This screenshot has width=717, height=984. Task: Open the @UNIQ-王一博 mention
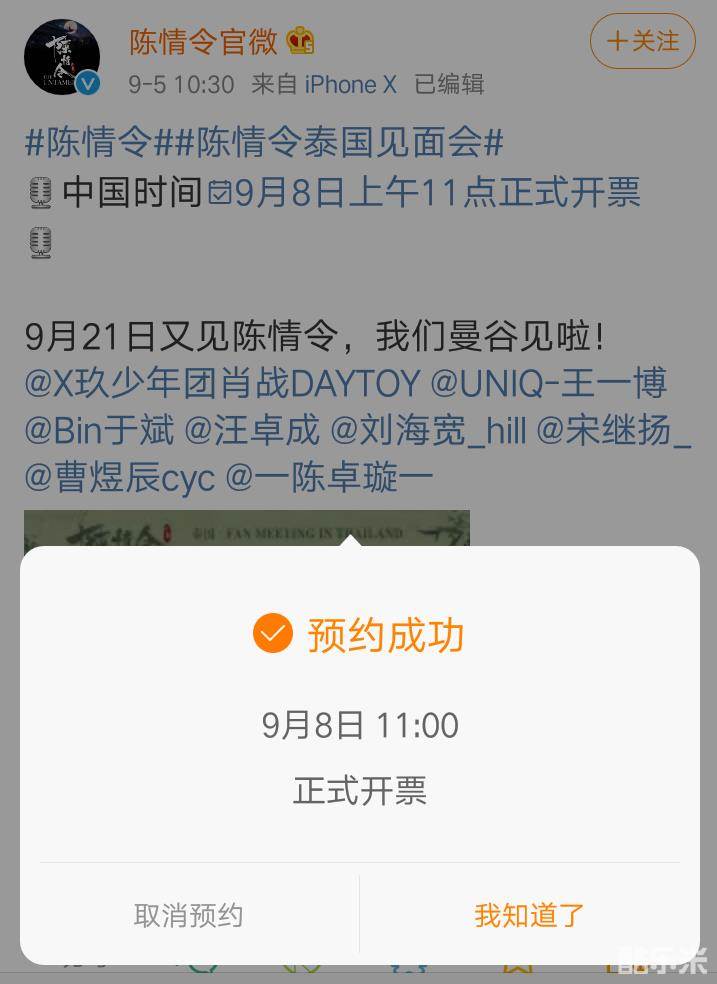point(548,383)
